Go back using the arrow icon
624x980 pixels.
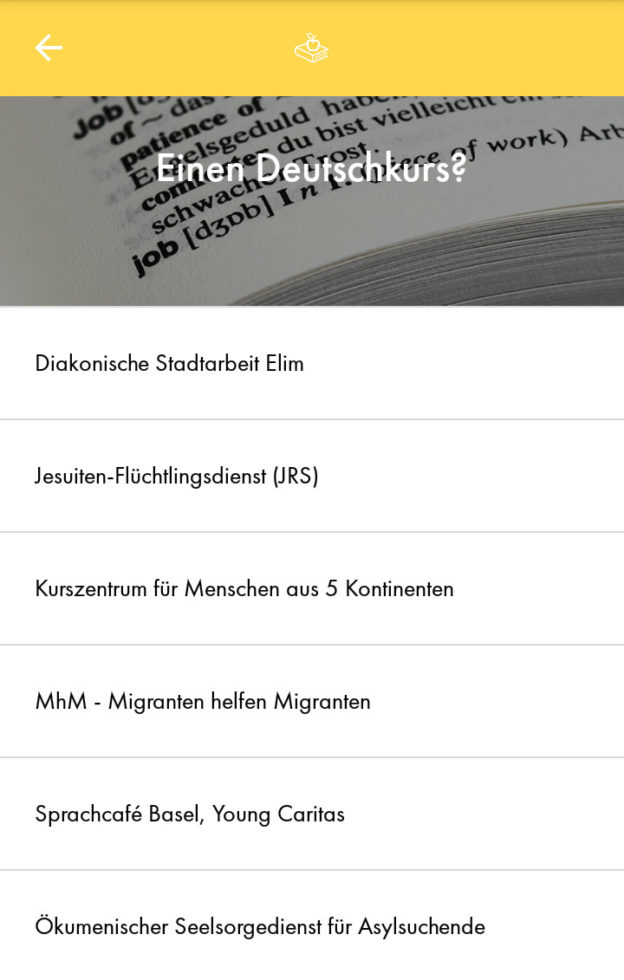[x=48, y=48]
